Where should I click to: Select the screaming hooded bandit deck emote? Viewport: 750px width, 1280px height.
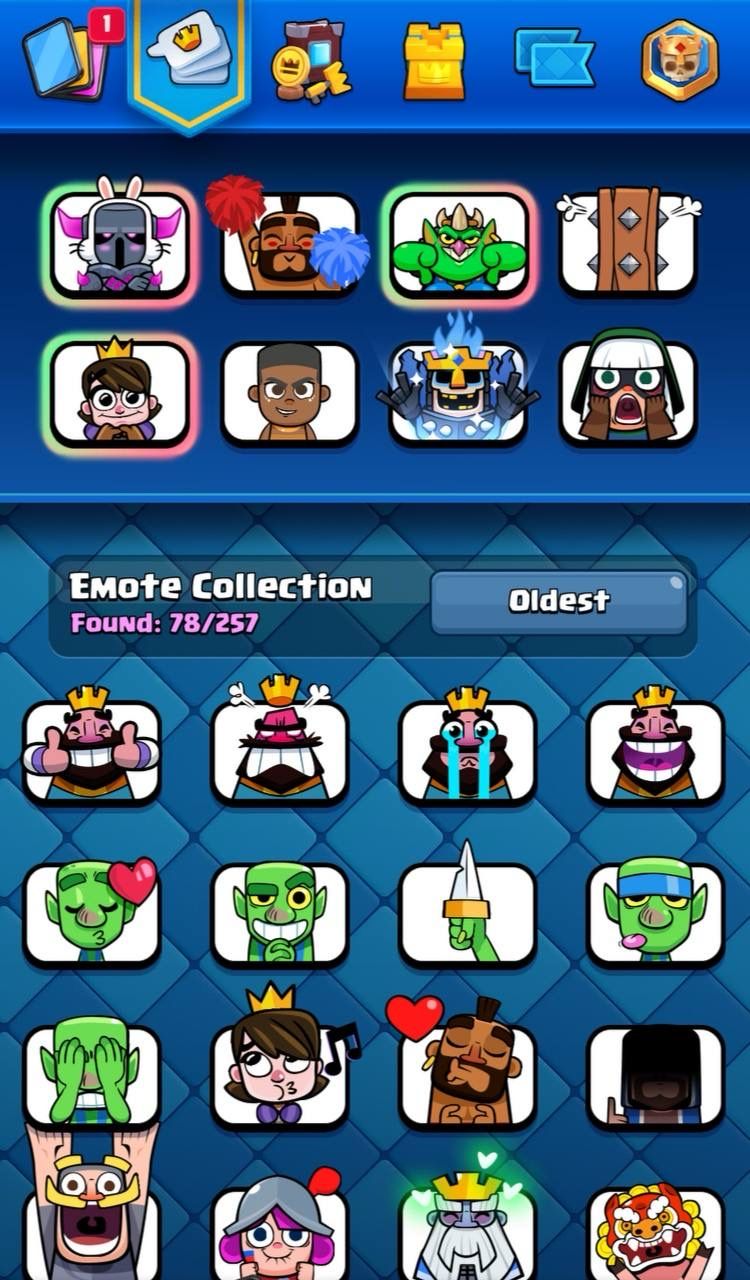(628, 392)
